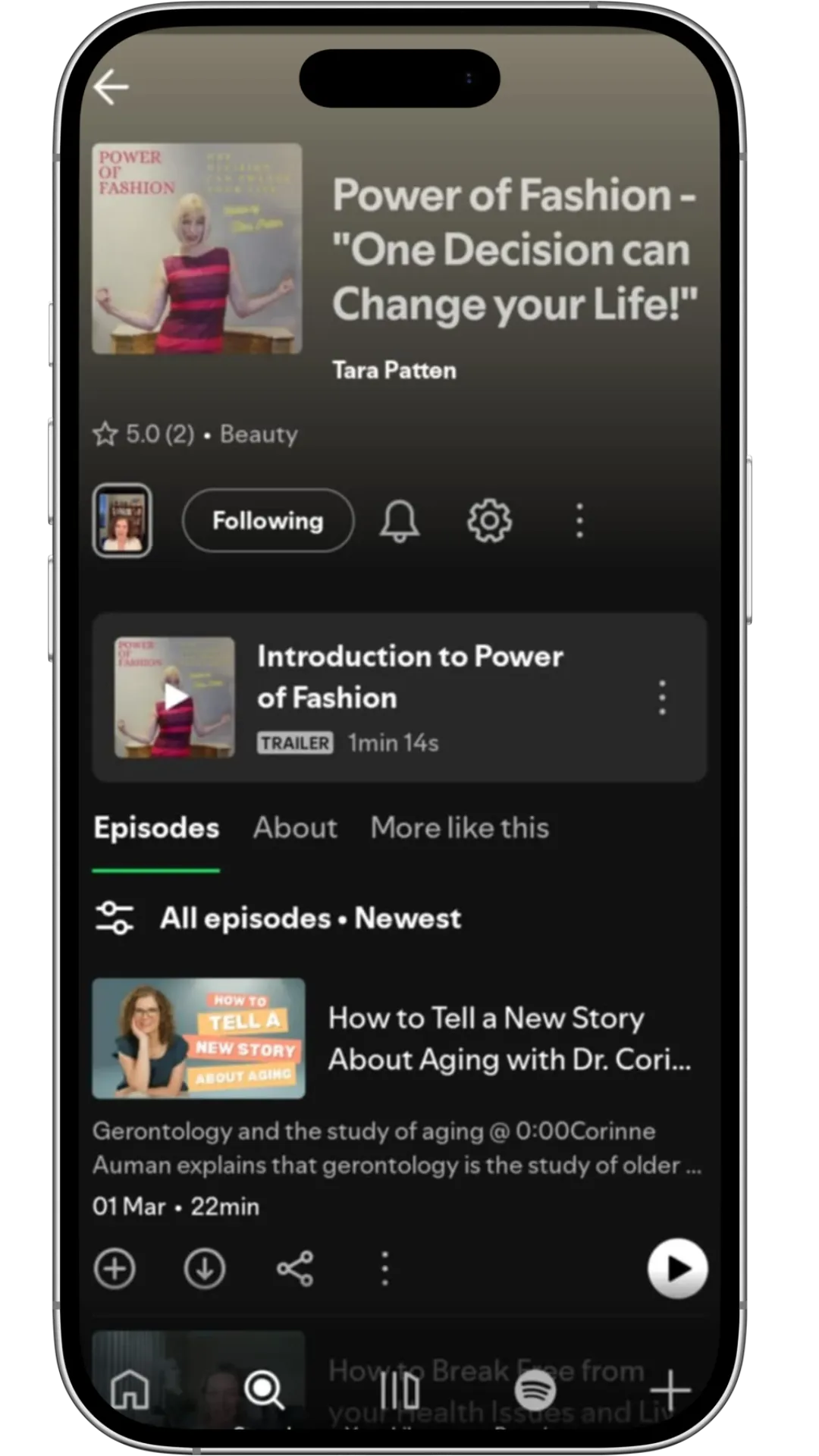Open more options for the trailer

pyautogui.click(x=662, y=698)
